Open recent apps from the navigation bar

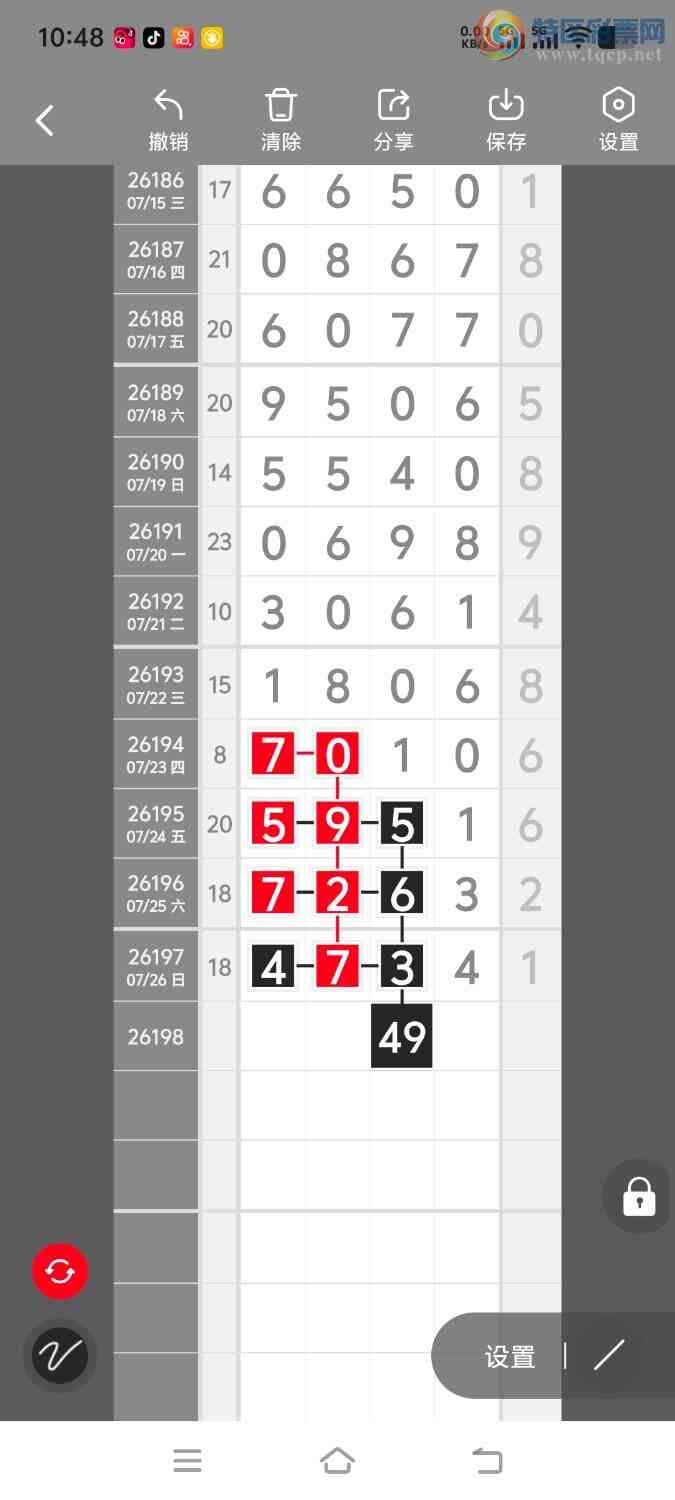pyautogui.click(x=187, y=1461)
